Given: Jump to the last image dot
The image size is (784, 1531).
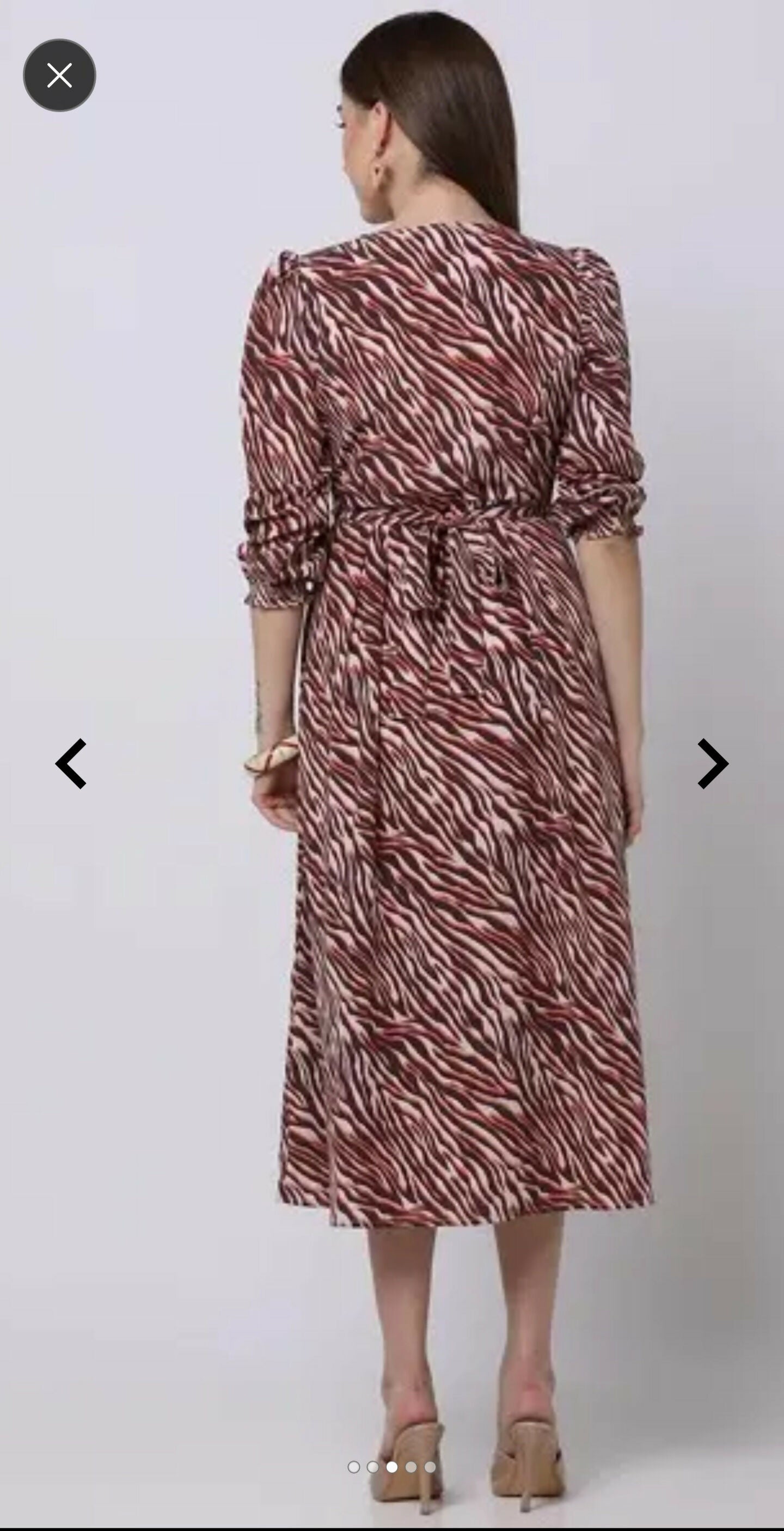Looking at the screenshot, I should (x=430, y=1467).
